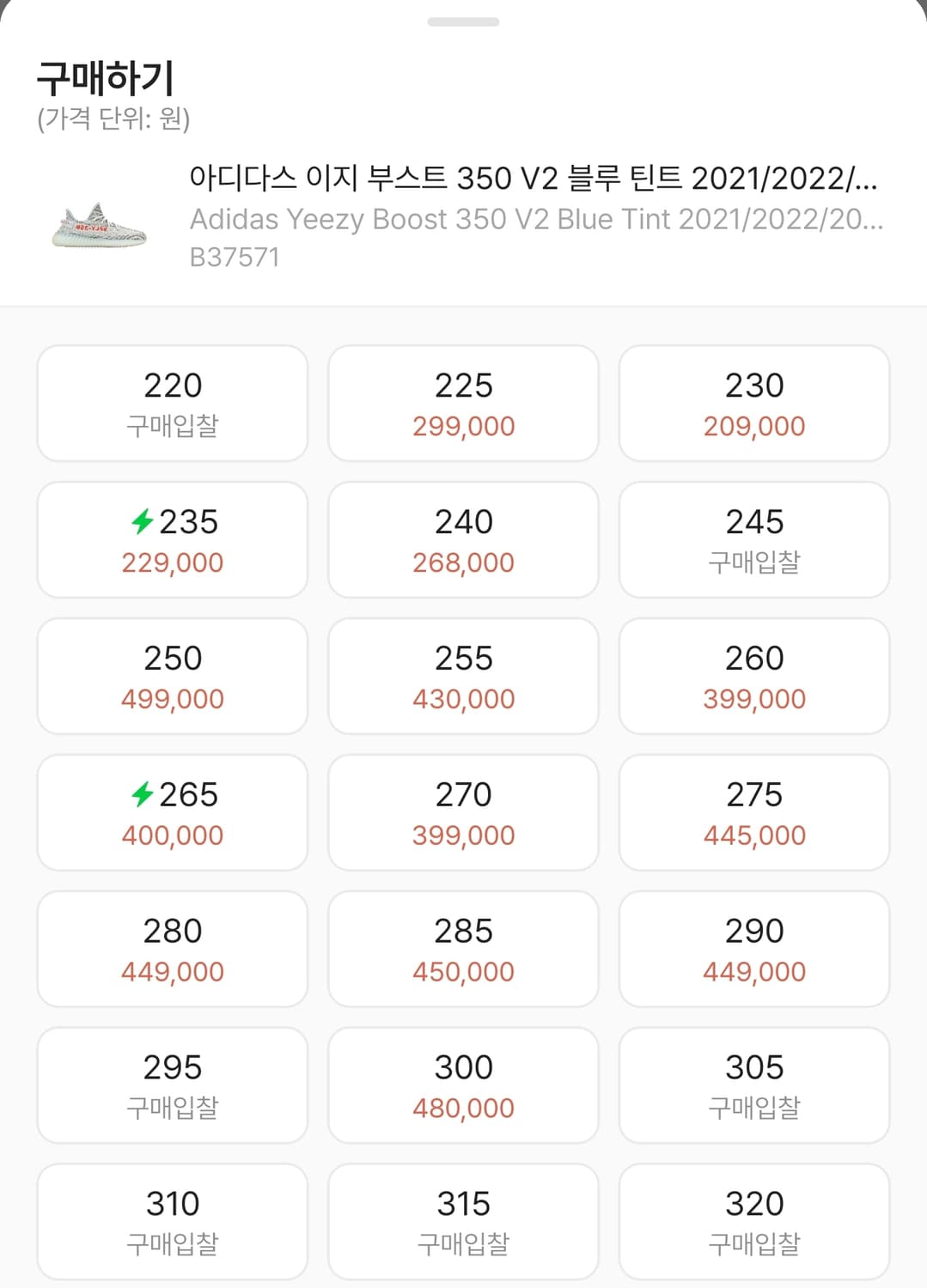Click size 295 to place a bid
The image size is (927, 1288).
(172, 1084)
